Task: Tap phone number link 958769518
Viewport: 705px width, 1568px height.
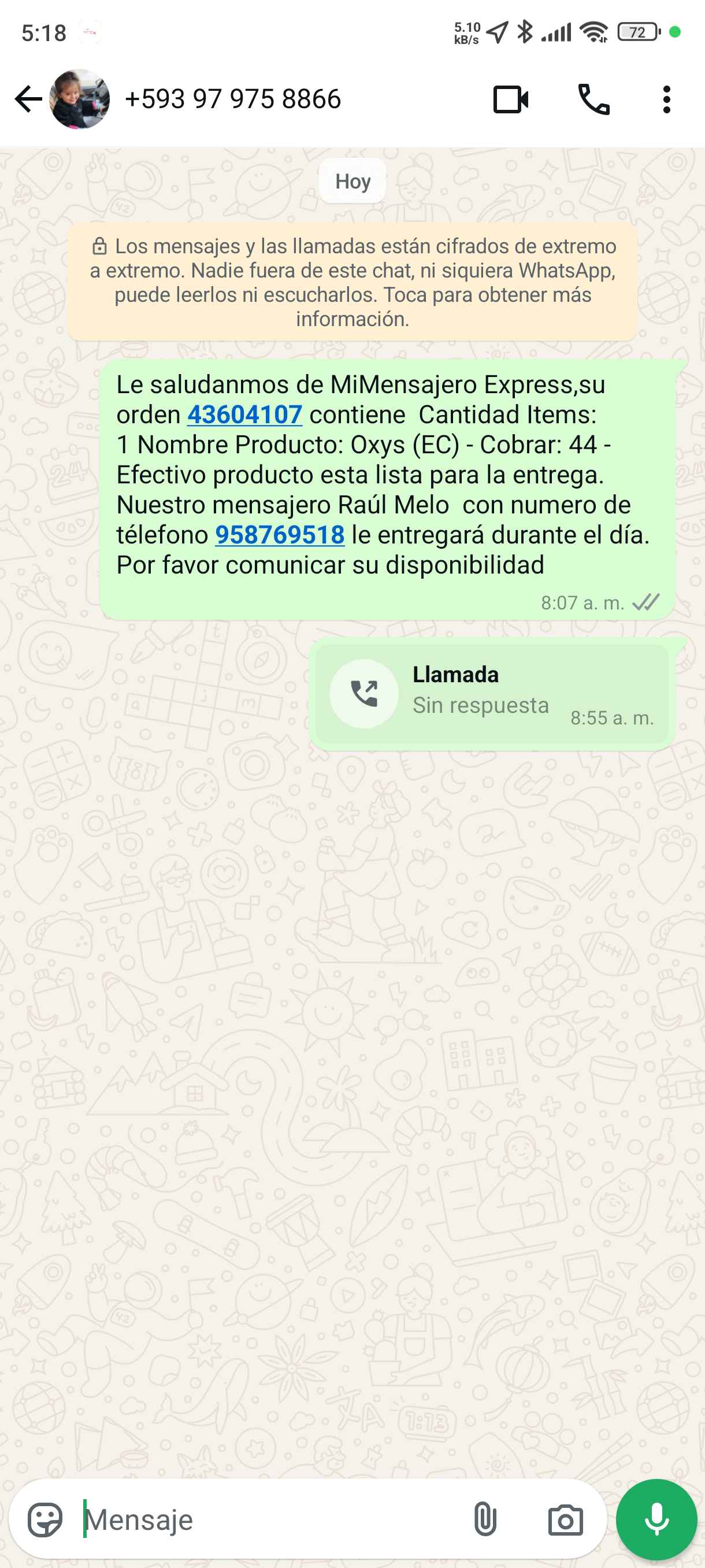Action: click(280, 535)
